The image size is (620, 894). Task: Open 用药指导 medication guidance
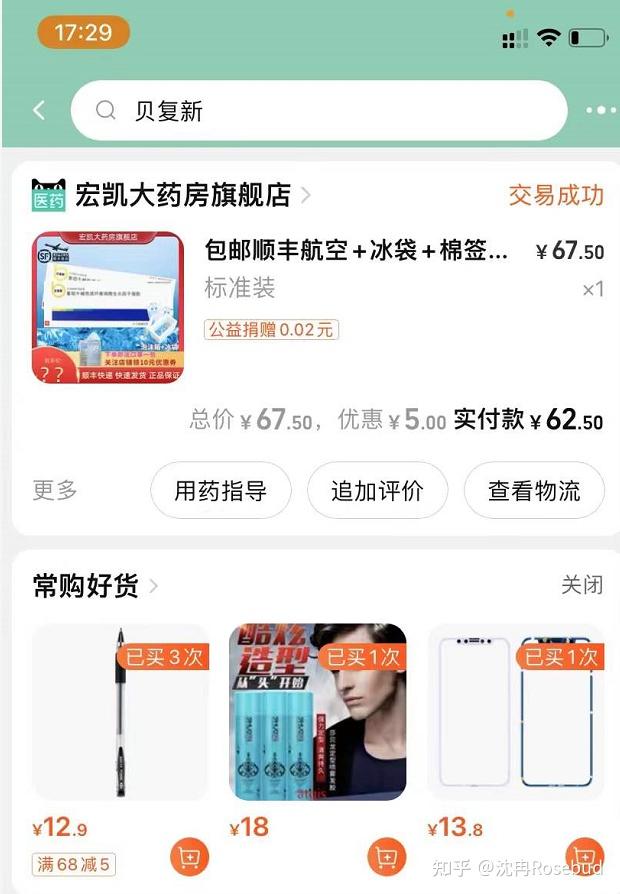(x=220, y=491)
